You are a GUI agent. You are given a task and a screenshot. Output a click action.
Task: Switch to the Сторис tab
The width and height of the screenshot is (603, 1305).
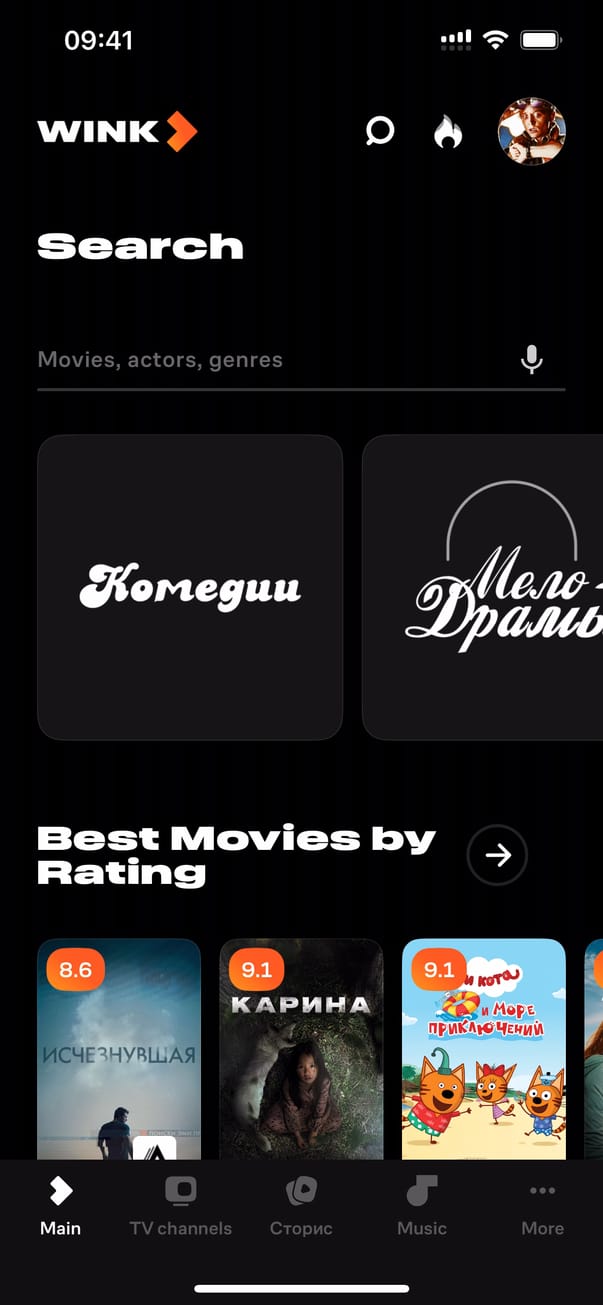tap(301, 1205)
